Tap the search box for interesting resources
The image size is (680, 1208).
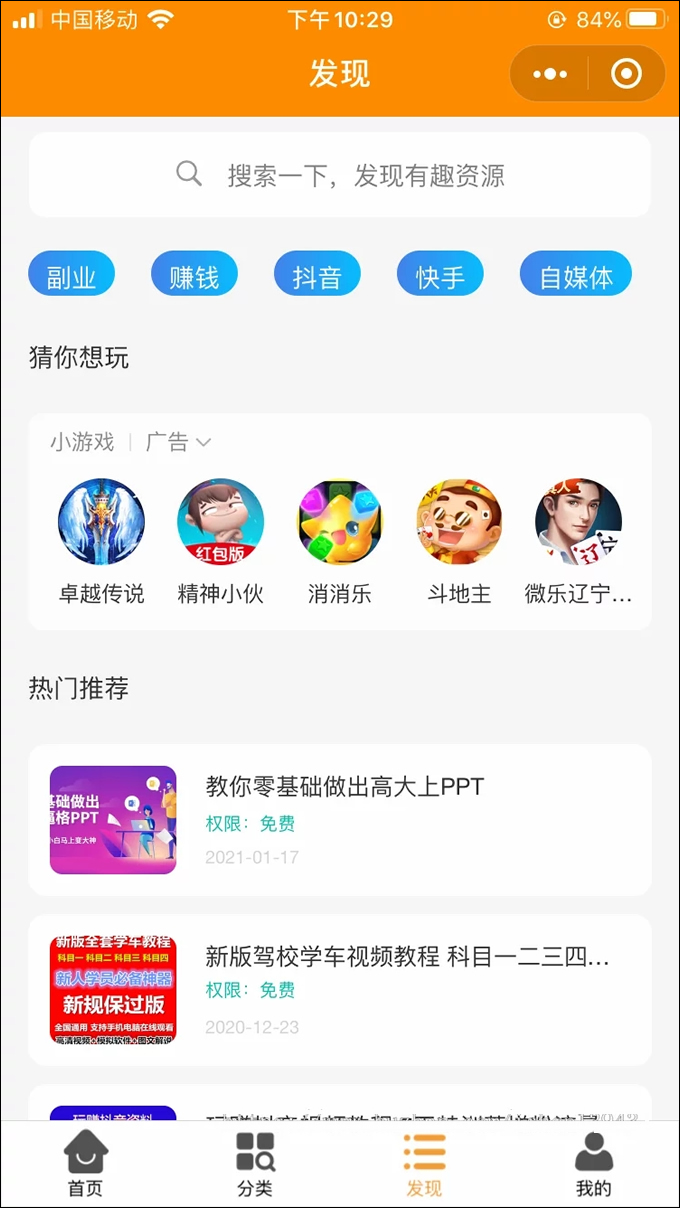click(340, 175)
